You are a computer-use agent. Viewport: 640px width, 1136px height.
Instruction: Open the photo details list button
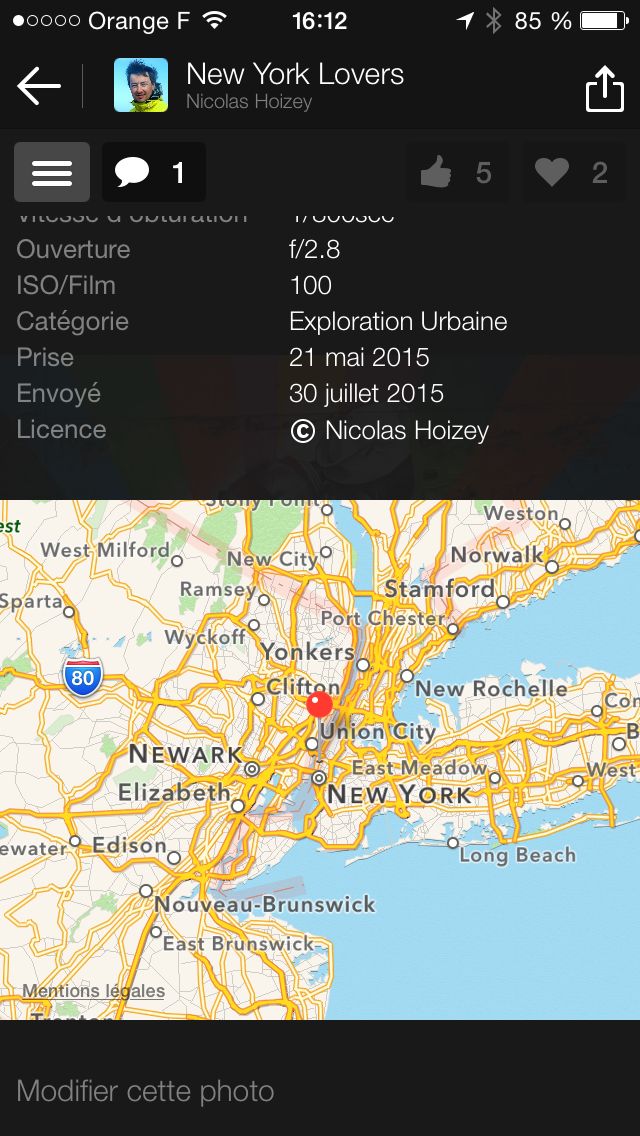(52, 172)
